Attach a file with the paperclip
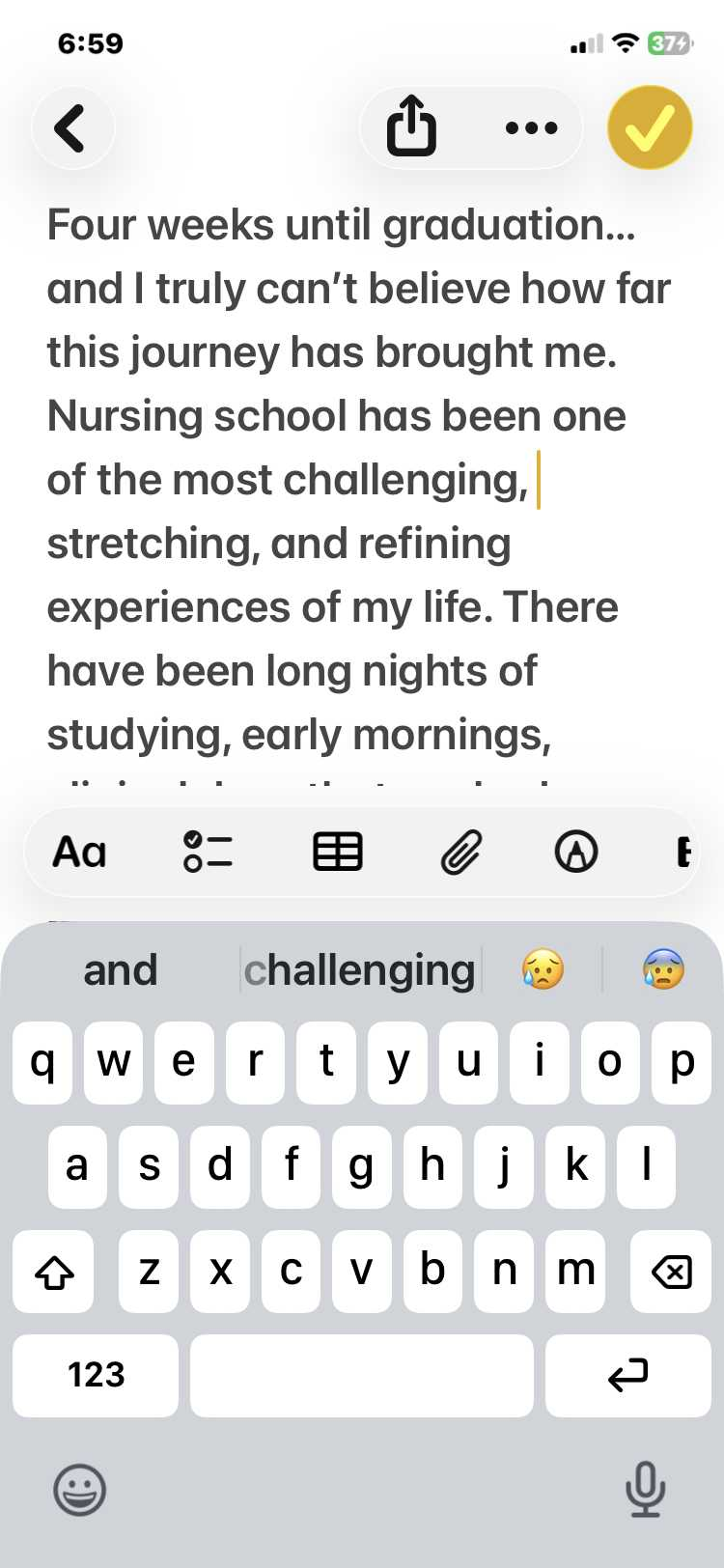 [x=461, y=853]
